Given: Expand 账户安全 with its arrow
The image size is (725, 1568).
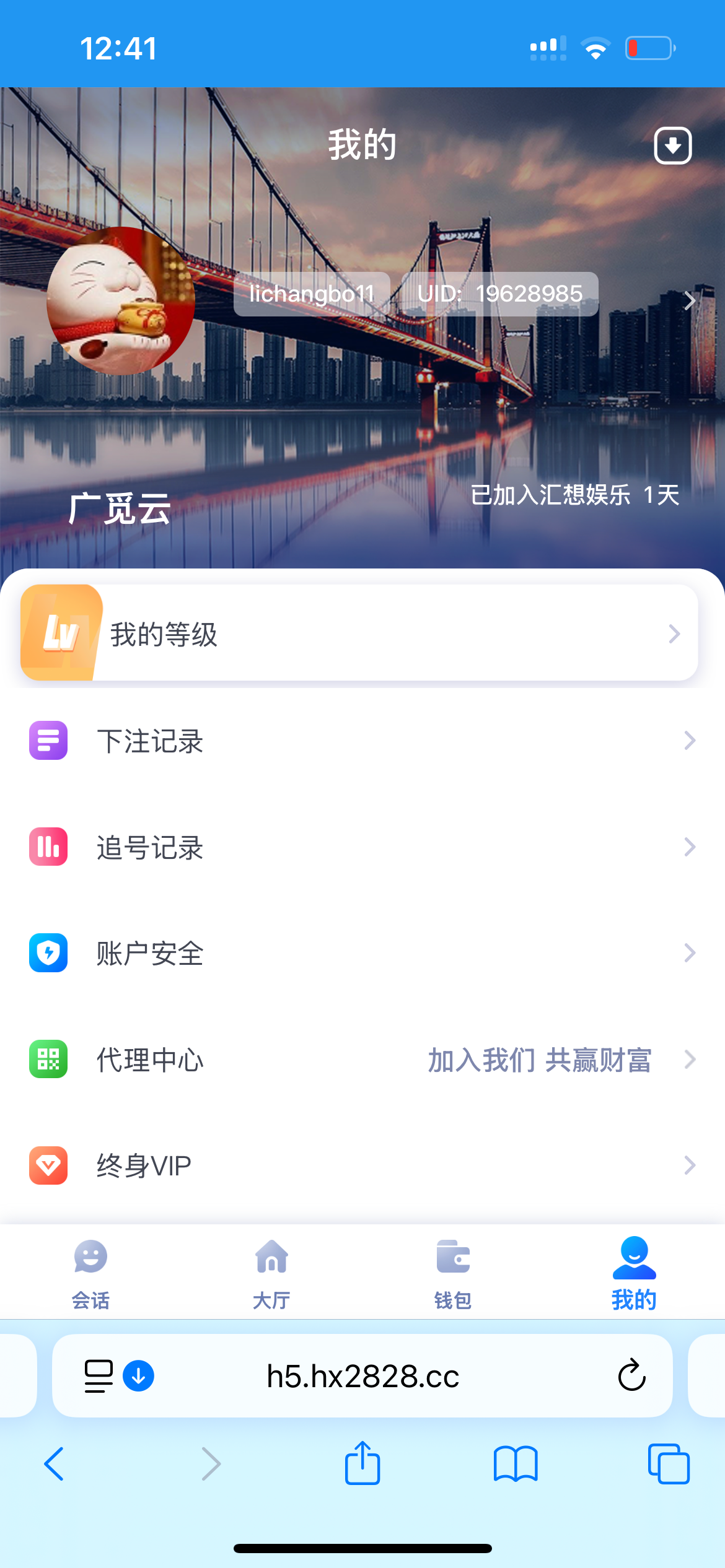Looking at the screenshot, I should pyautogui.click(x=689, y=953).
